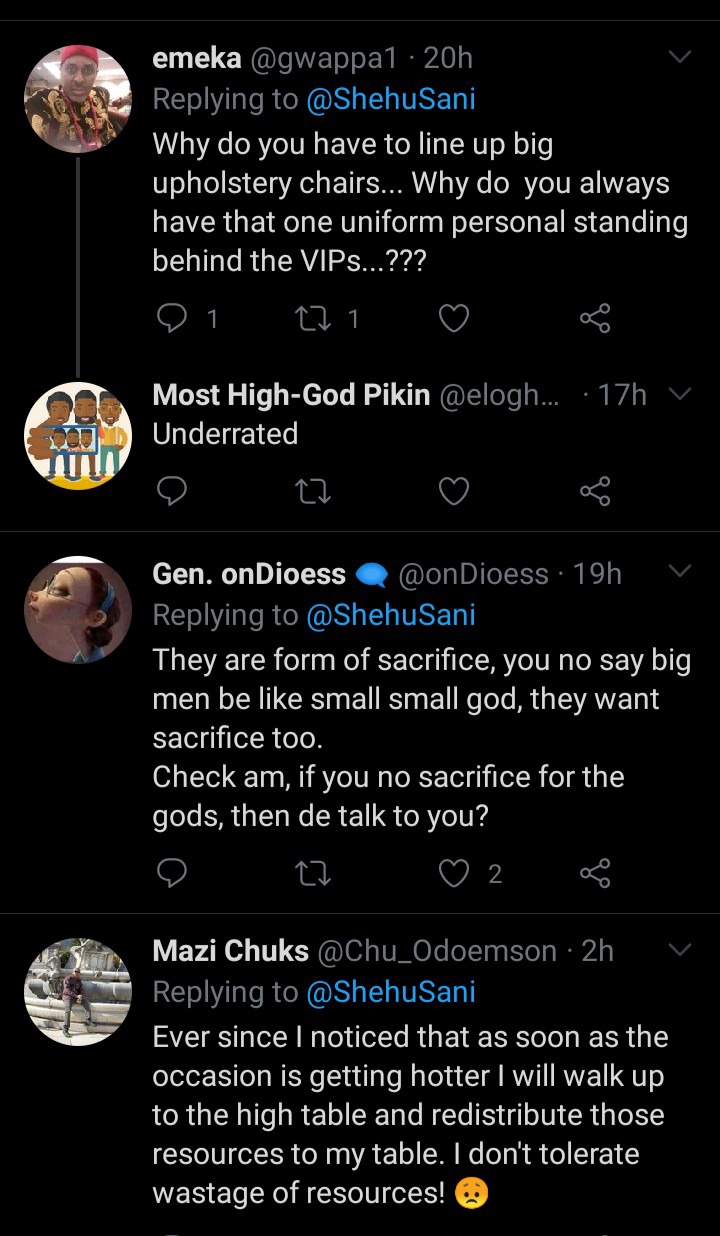Viewport: 720px width, 1236px height.
Task: Share Gen. onDioess's tweet
Action: click(x=594, y=873)
